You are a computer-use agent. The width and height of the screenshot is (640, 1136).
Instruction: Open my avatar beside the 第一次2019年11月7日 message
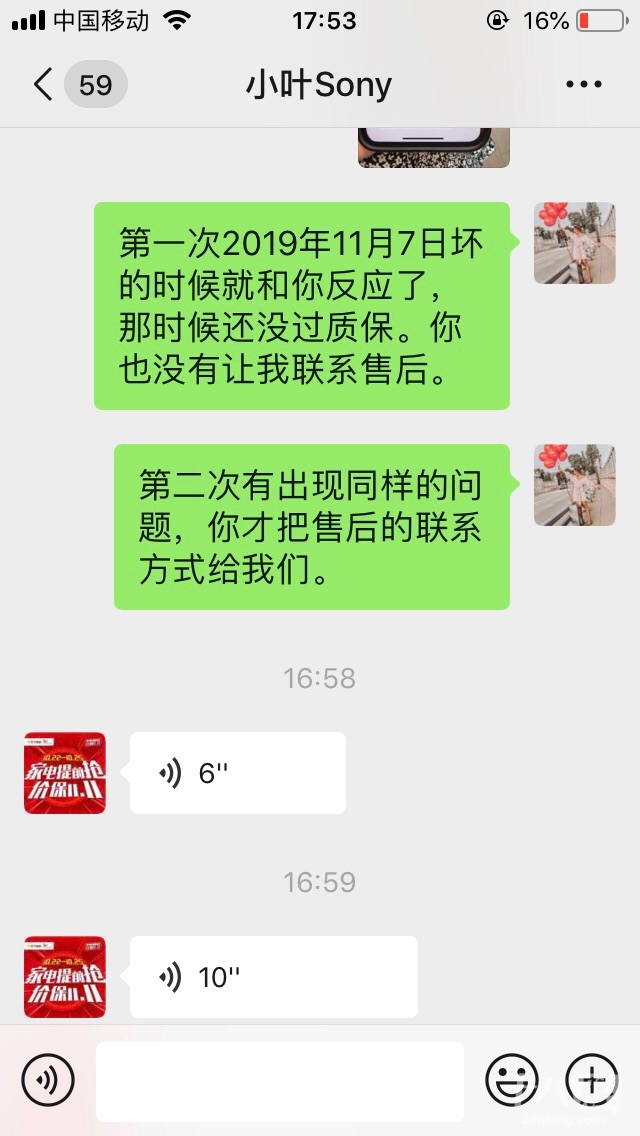574,243
